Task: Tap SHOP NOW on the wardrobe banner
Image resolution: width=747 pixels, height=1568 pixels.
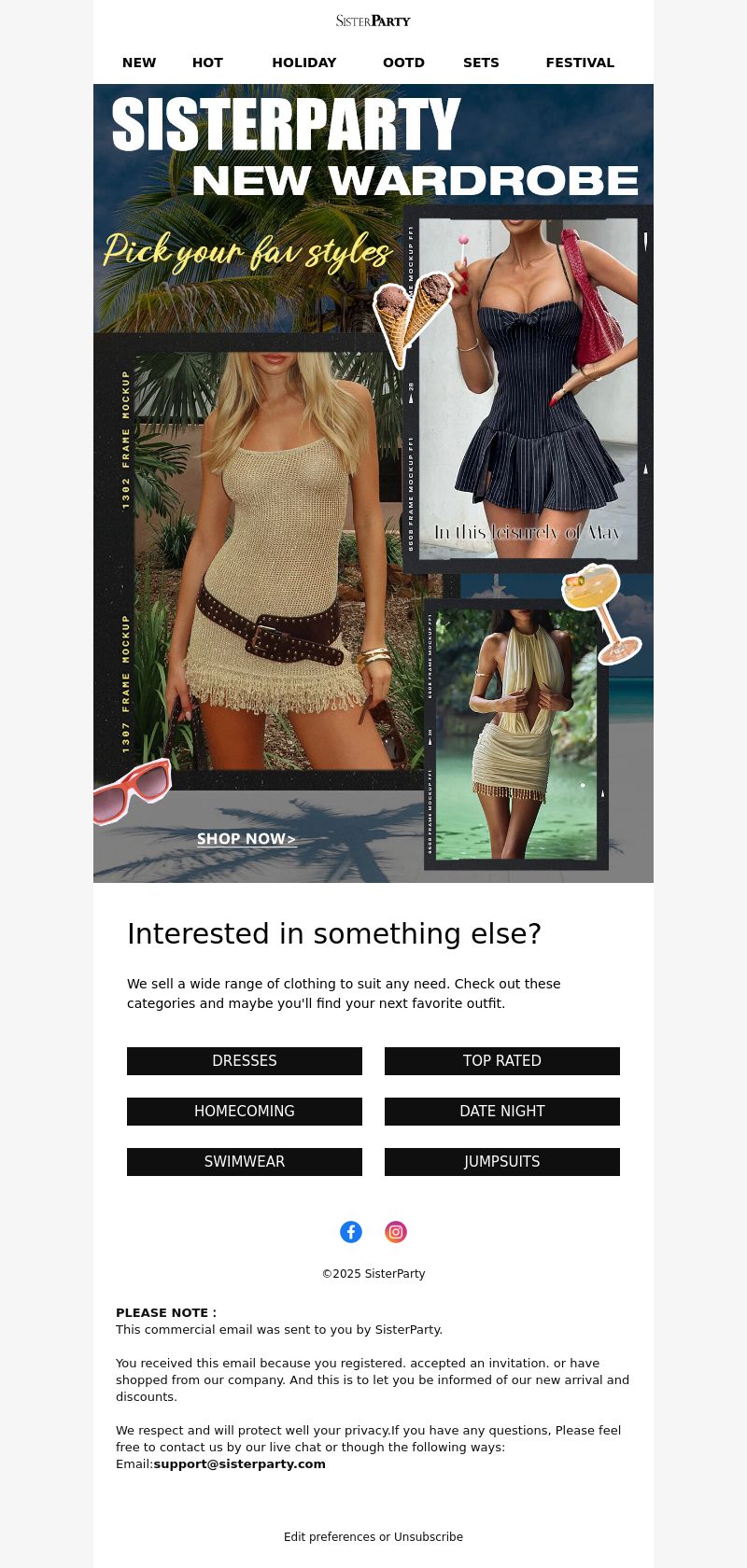Action: coord(247,839)
